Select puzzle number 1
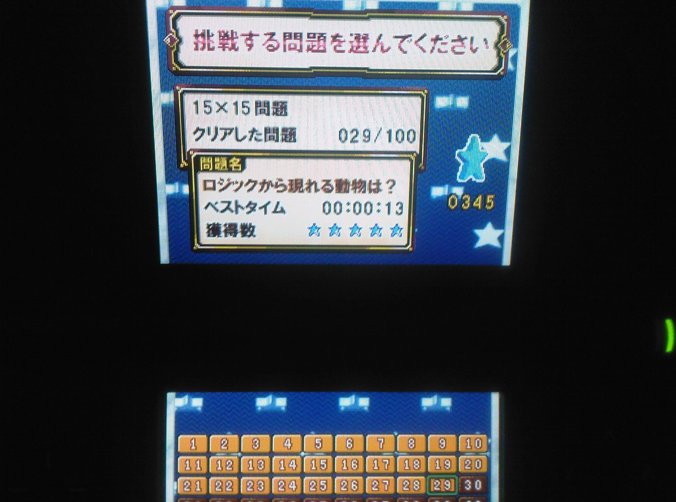This screenshot has height=502, width=676. 194,444
